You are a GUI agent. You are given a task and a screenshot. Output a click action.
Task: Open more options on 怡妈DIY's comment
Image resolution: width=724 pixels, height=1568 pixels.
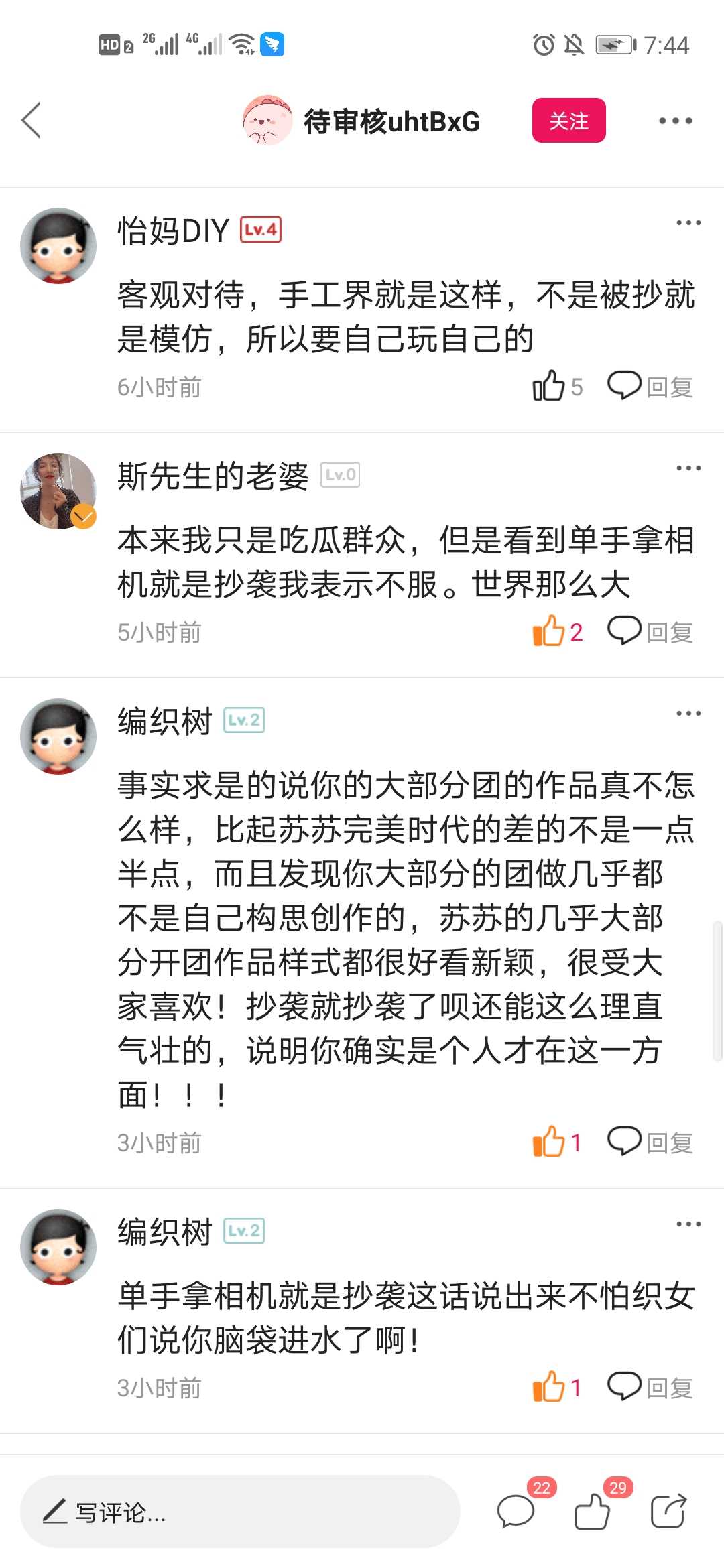(x=688, y=223)
